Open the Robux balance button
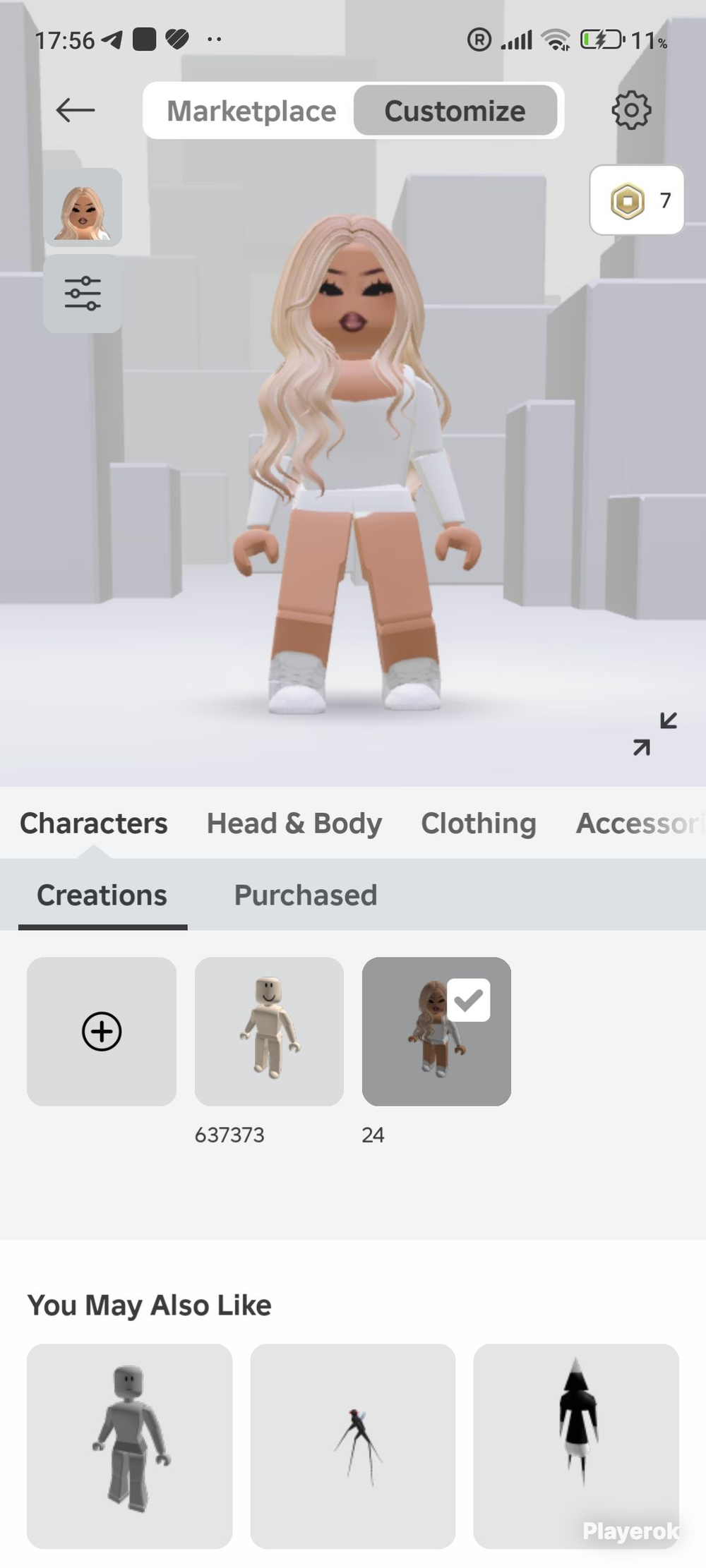This screenshot has width=706, height=1568. (637, 200)
